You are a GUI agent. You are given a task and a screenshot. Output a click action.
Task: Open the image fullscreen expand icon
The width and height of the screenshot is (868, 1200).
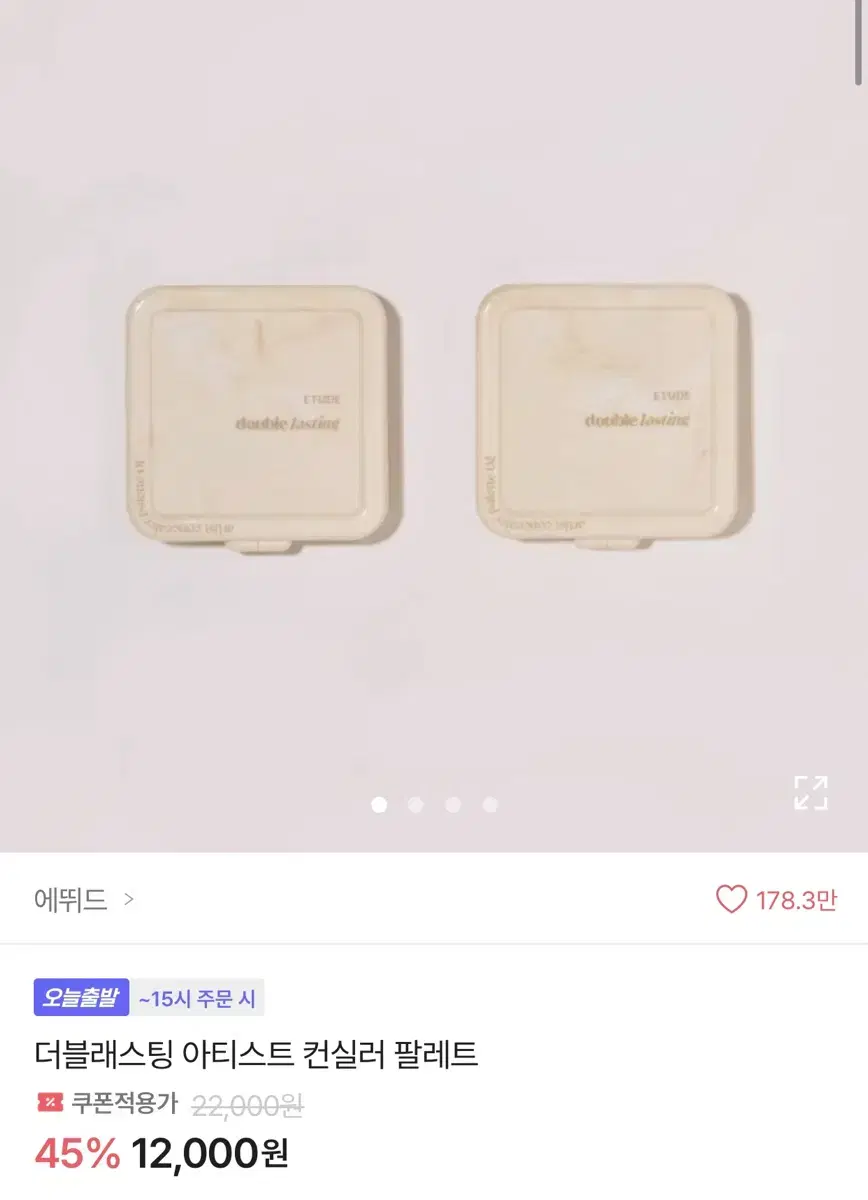click(812, 792)
